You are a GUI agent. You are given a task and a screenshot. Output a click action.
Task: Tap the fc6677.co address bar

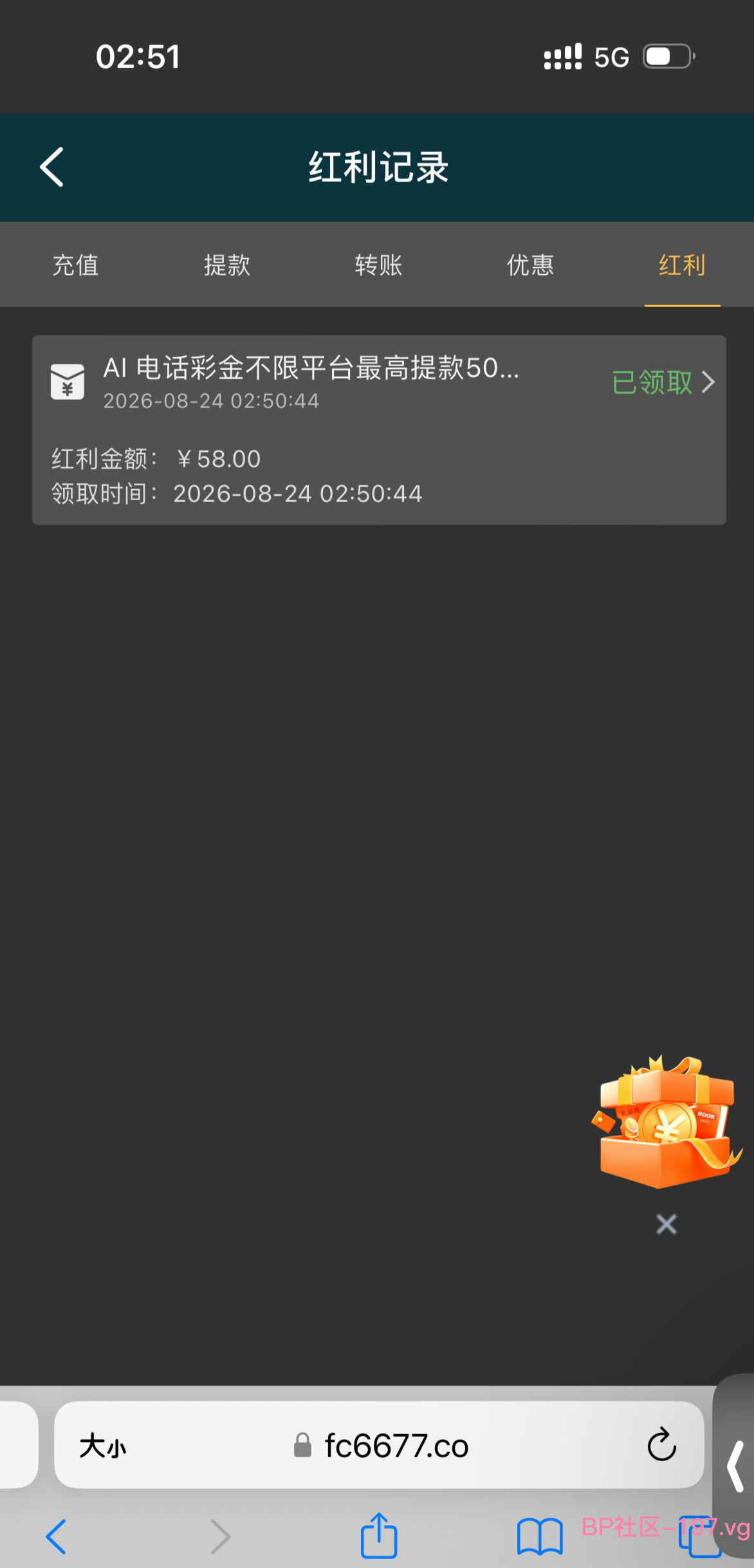coord(380,1446)
